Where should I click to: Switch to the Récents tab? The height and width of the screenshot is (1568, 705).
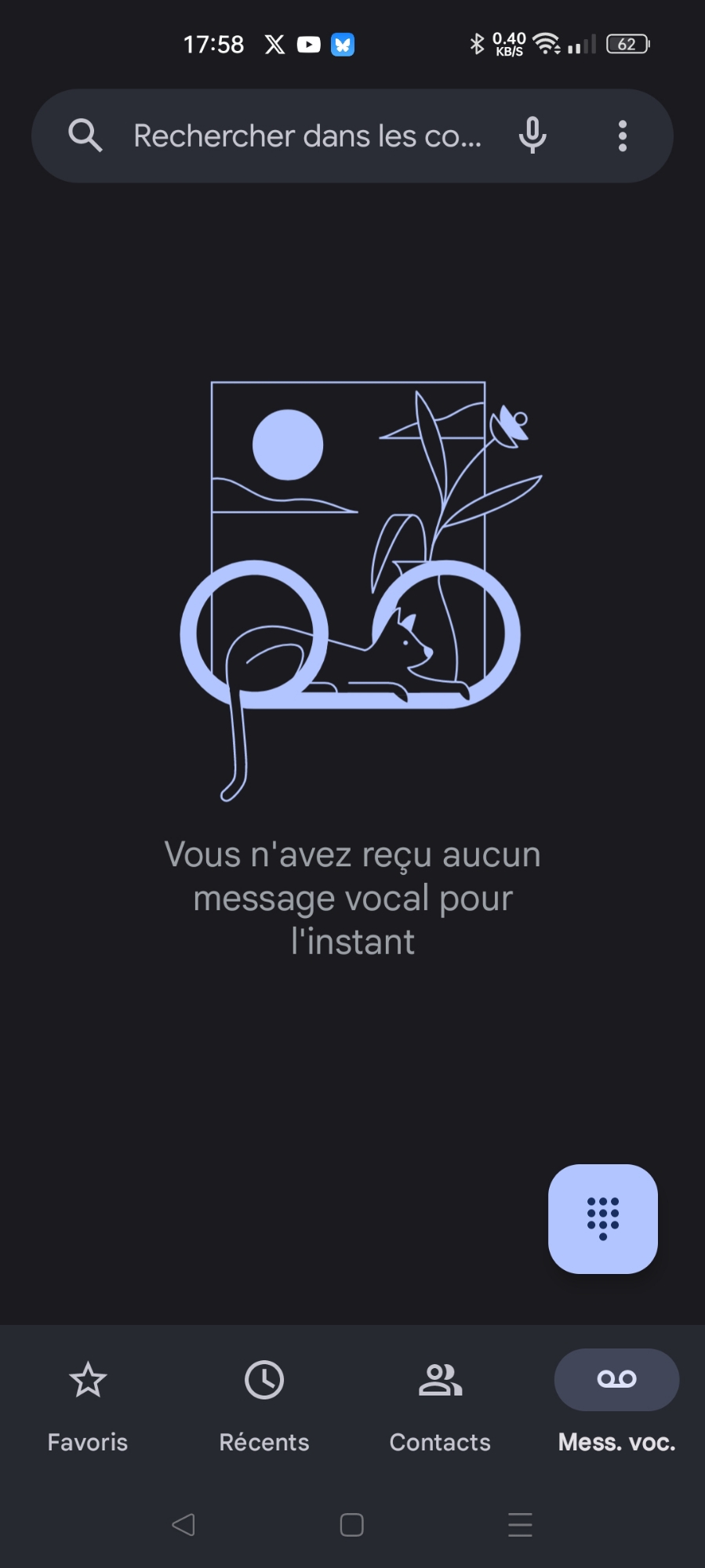(264, 1403)
